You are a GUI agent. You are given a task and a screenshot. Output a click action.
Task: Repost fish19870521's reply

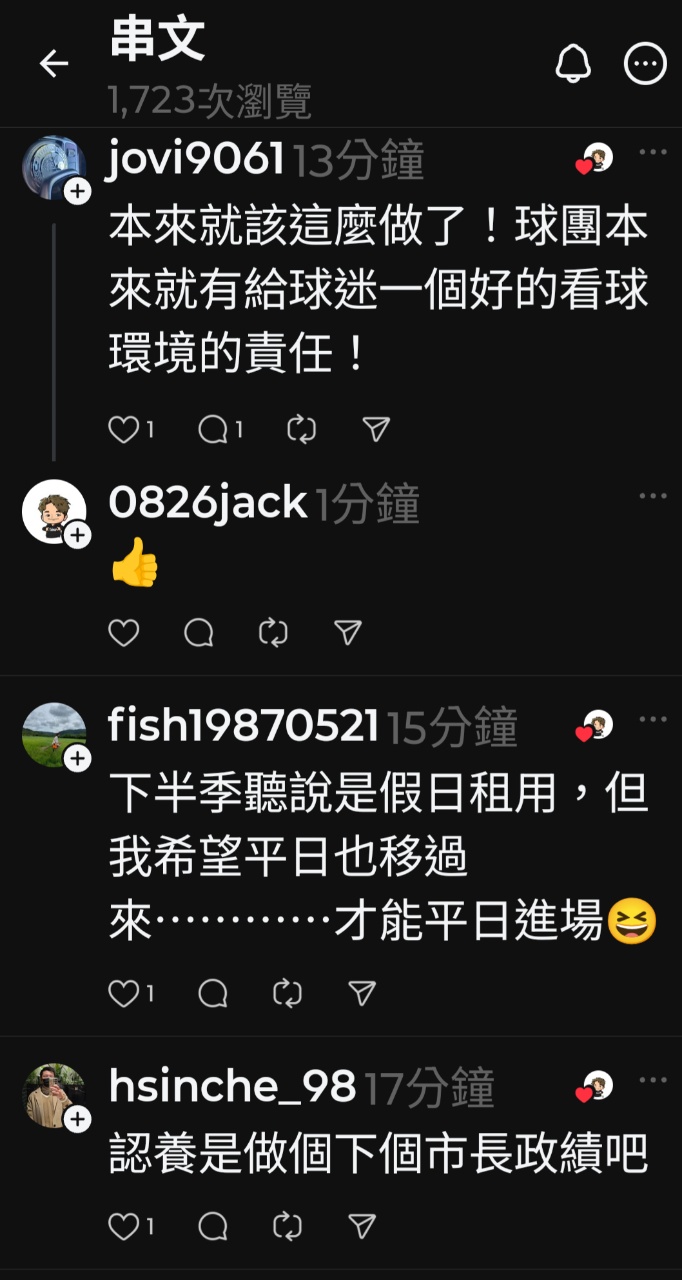point(287,993)
